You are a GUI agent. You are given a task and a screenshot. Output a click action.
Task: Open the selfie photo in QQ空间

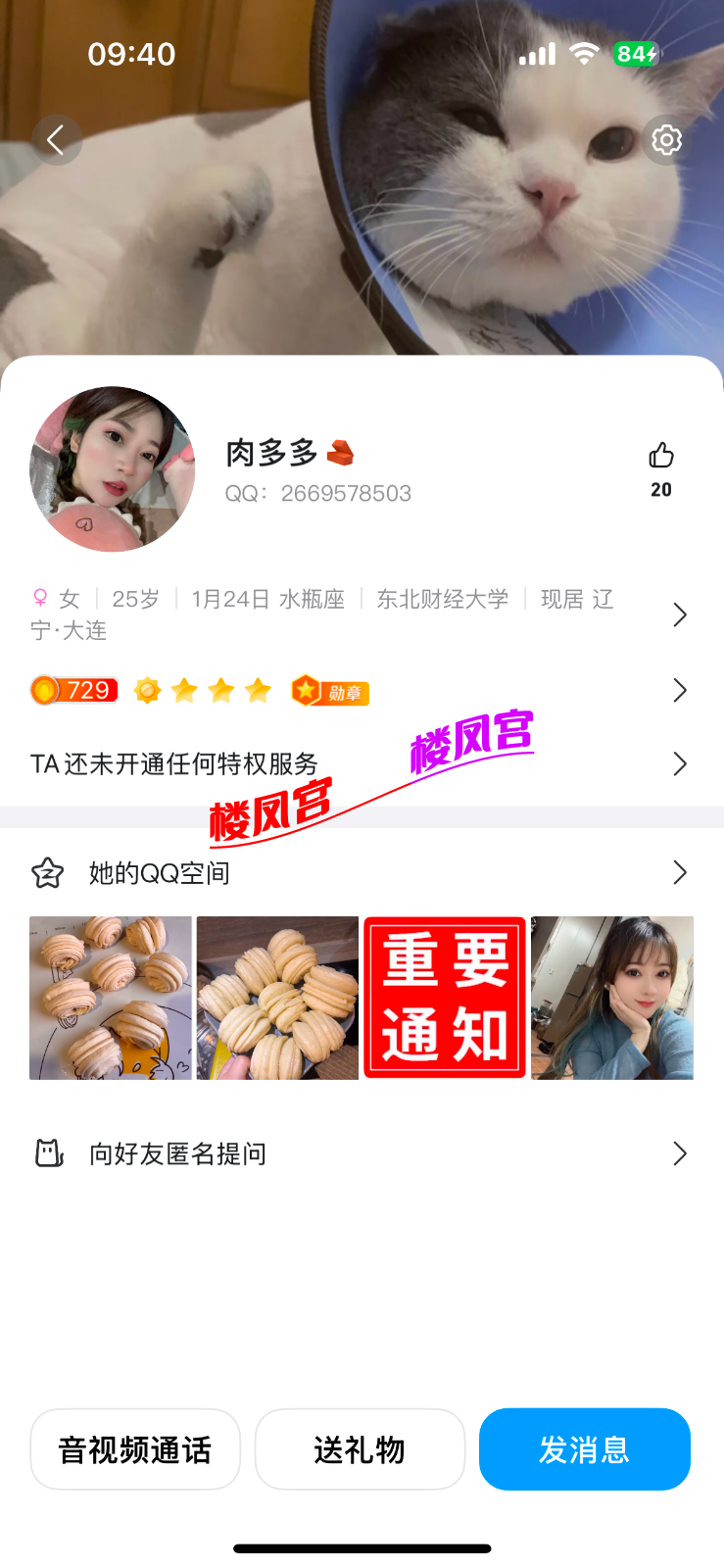pos(612,998)
